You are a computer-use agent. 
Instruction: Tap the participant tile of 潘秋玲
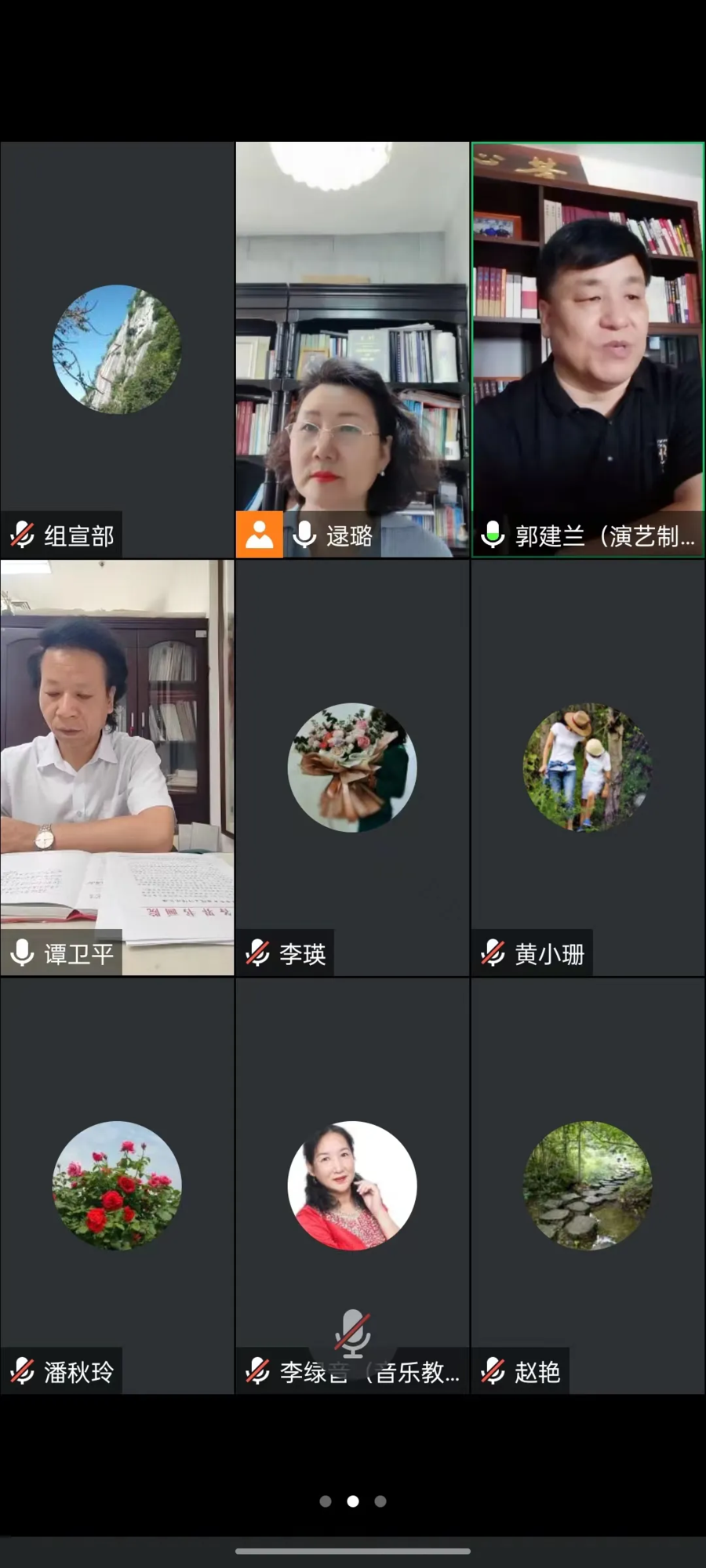[117, 1185]
